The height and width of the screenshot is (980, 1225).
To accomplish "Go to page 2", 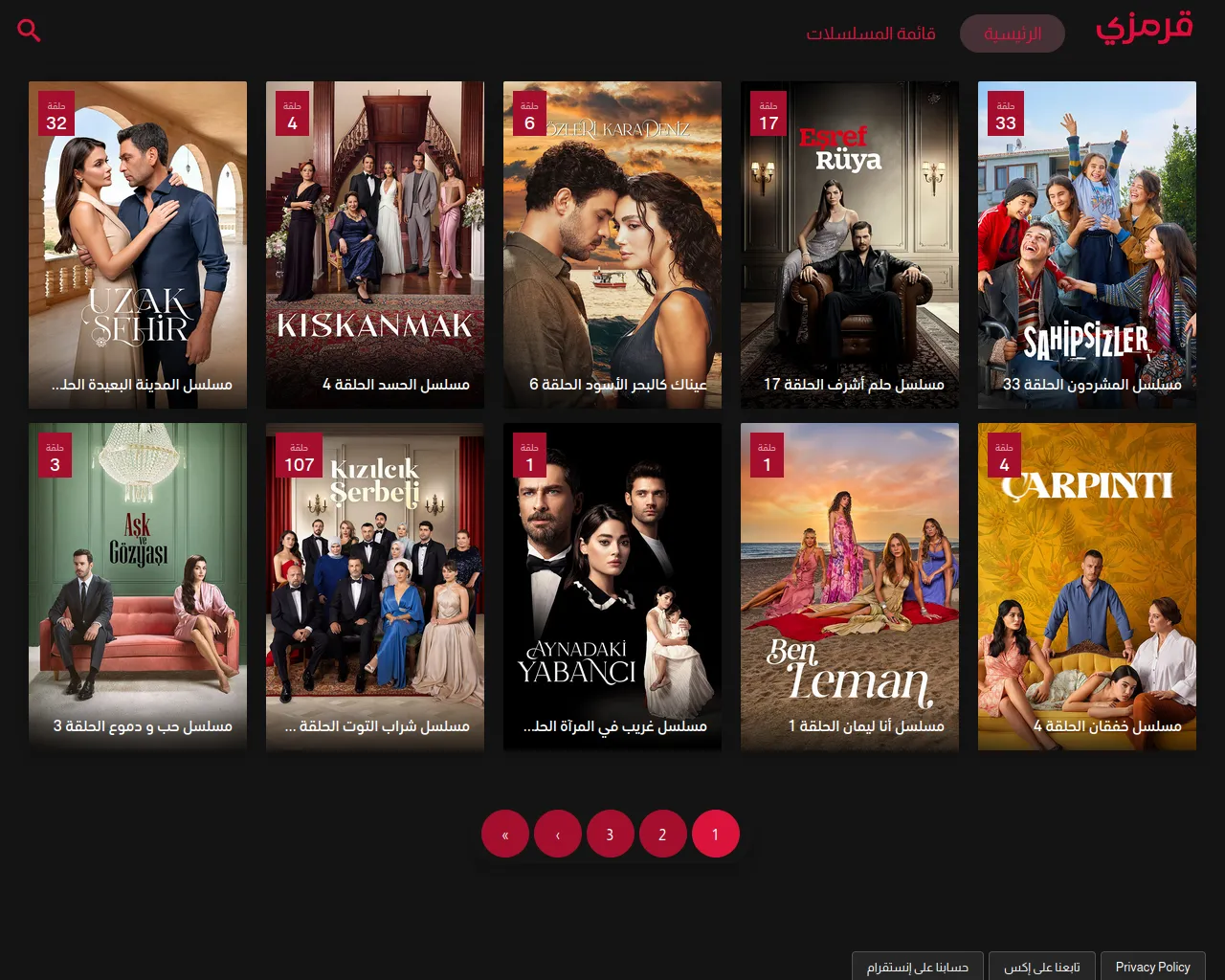I will [x=662, y=835].
